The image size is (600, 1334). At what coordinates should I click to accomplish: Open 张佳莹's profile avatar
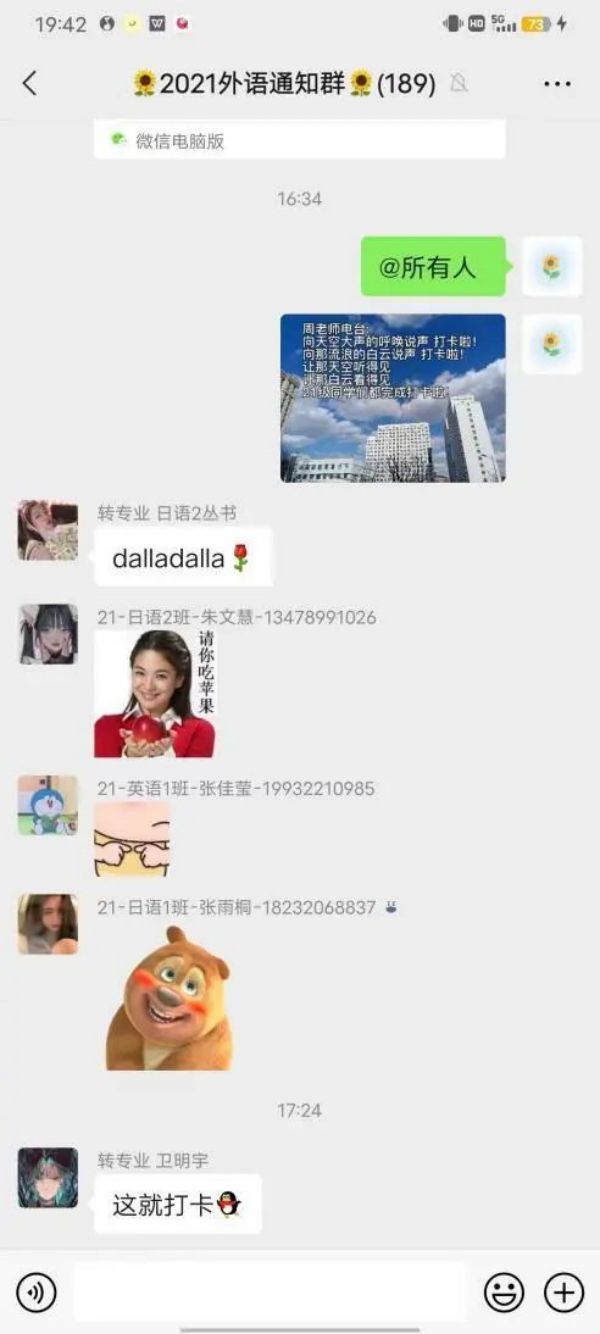47,805
